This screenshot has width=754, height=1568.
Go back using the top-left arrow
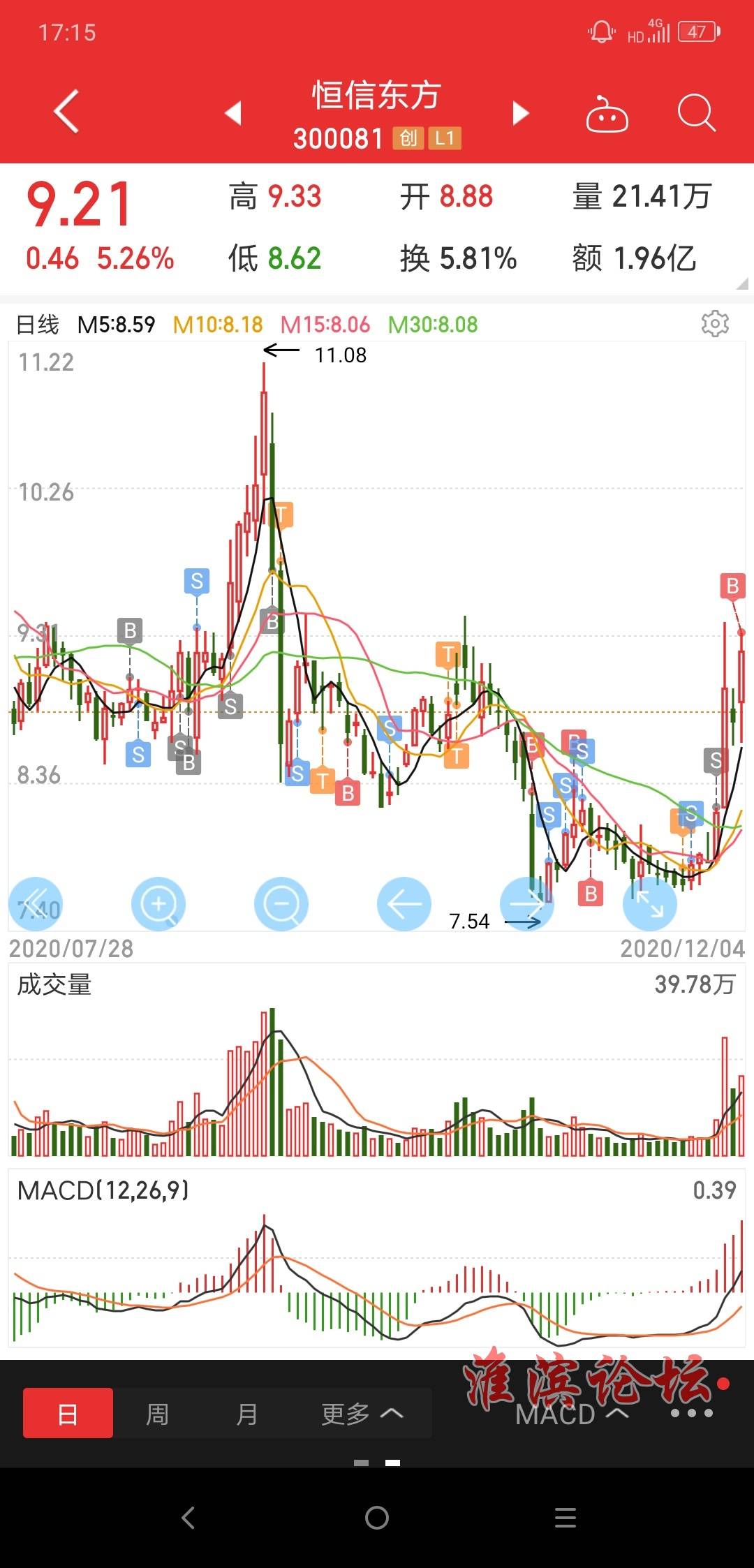66,111
